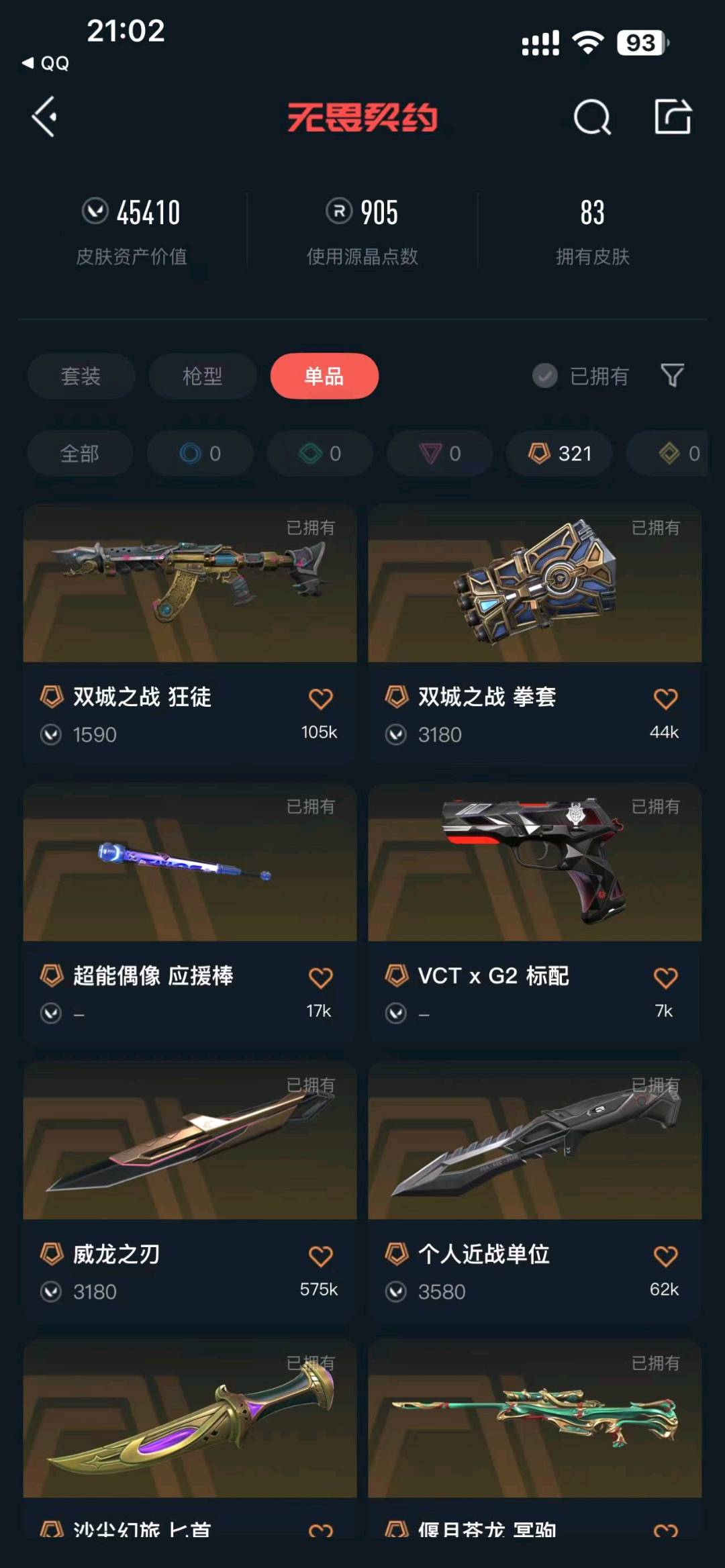725x1568 pixels.
Task: Select the 单品 tab
Action: point(324,376)
